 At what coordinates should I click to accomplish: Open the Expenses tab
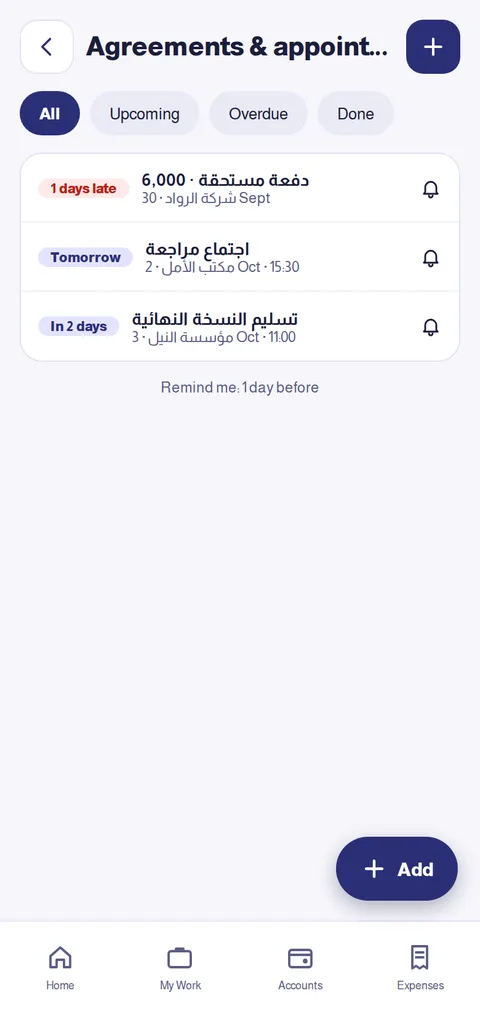tap(420, 967)
